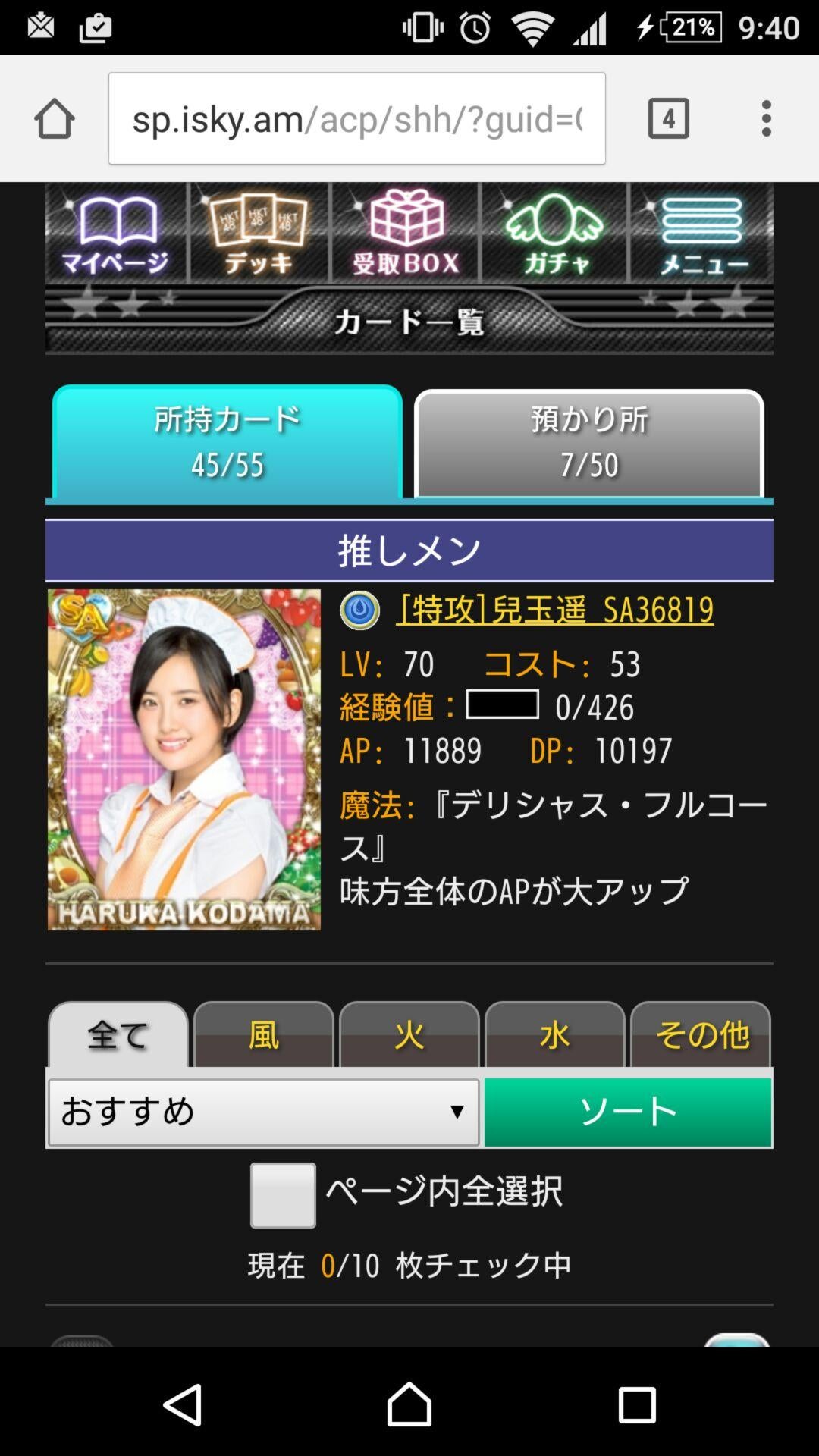Screen dimensions: 819x1456
Task: Switch to the 預かり所 tab
Action: tap(589, 442)
